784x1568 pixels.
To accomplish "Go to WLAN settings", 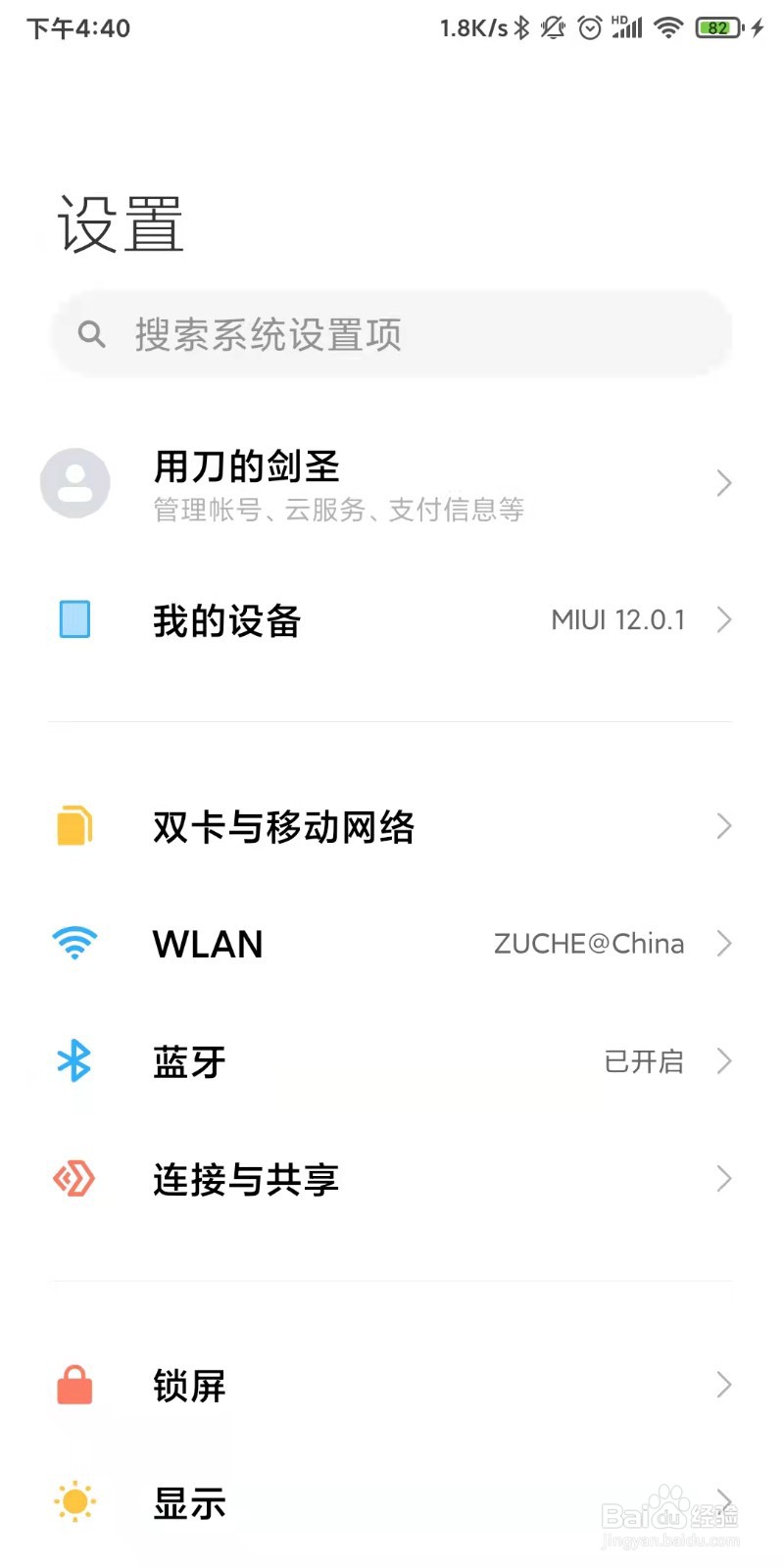I will (x=392, y=944).
